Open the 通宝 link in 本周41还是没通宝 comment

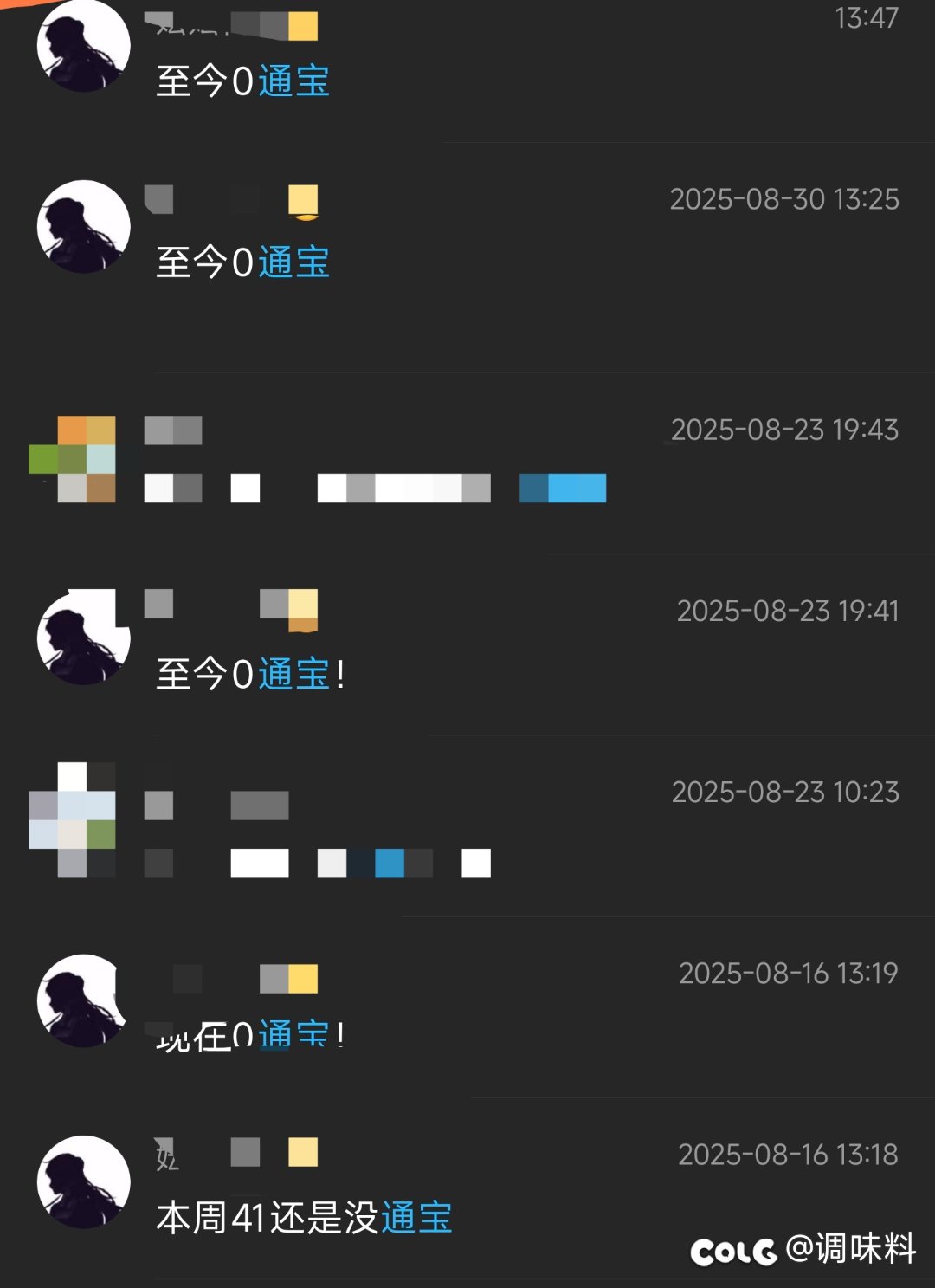pyautogui.click(x=416, y=1217)
